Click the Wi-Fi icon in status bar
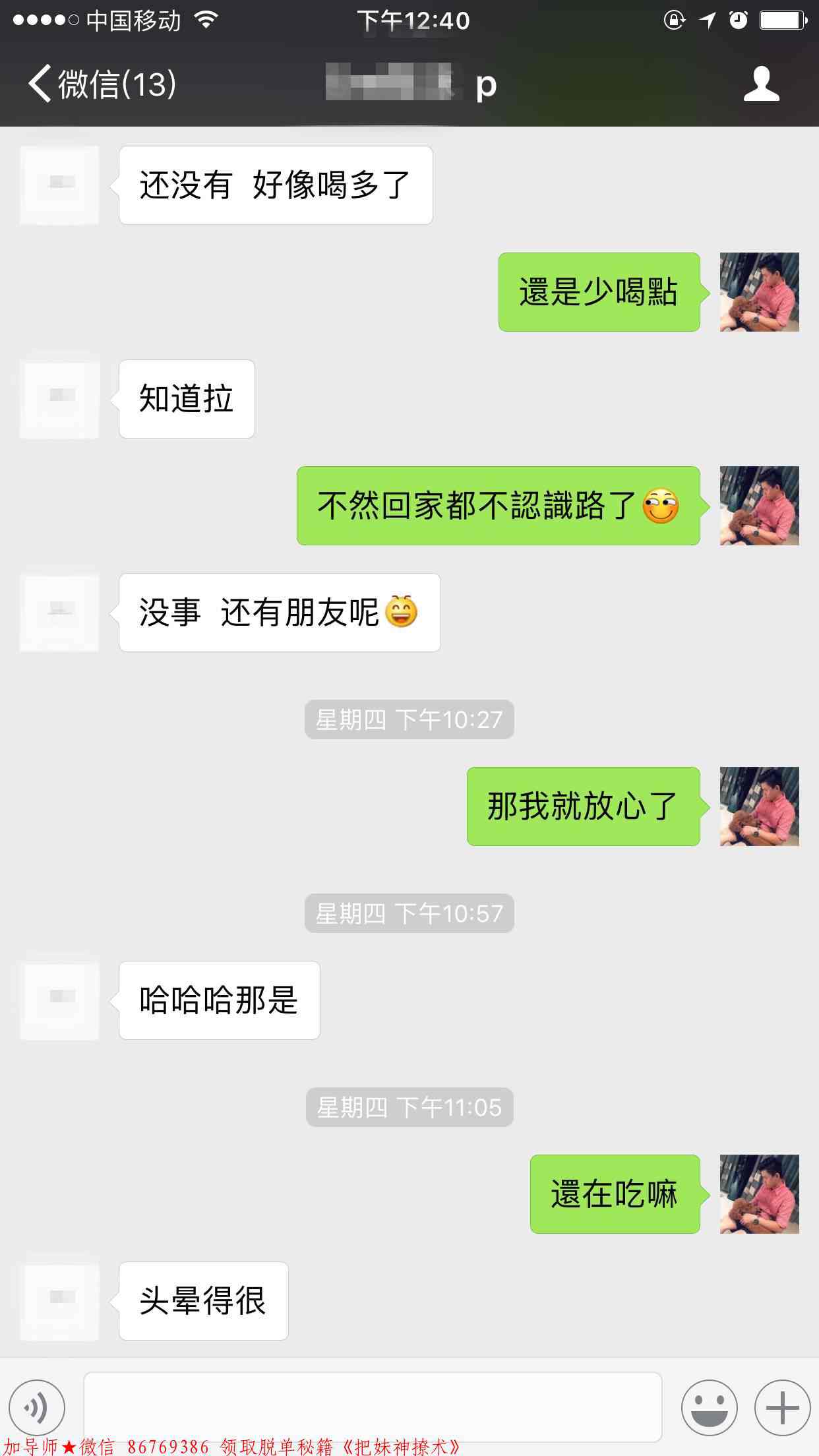Screen dimensions: 819x1456 click(204, 21)
